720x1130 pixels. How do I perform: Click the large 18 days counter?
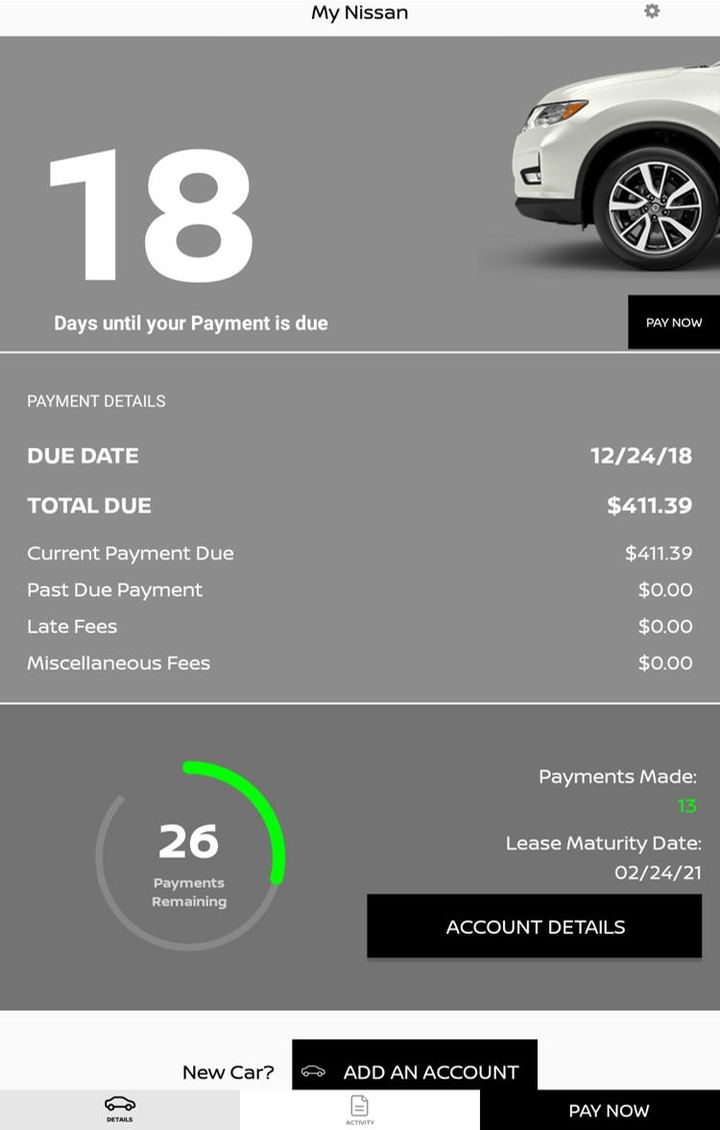click(x=150, y=210)
